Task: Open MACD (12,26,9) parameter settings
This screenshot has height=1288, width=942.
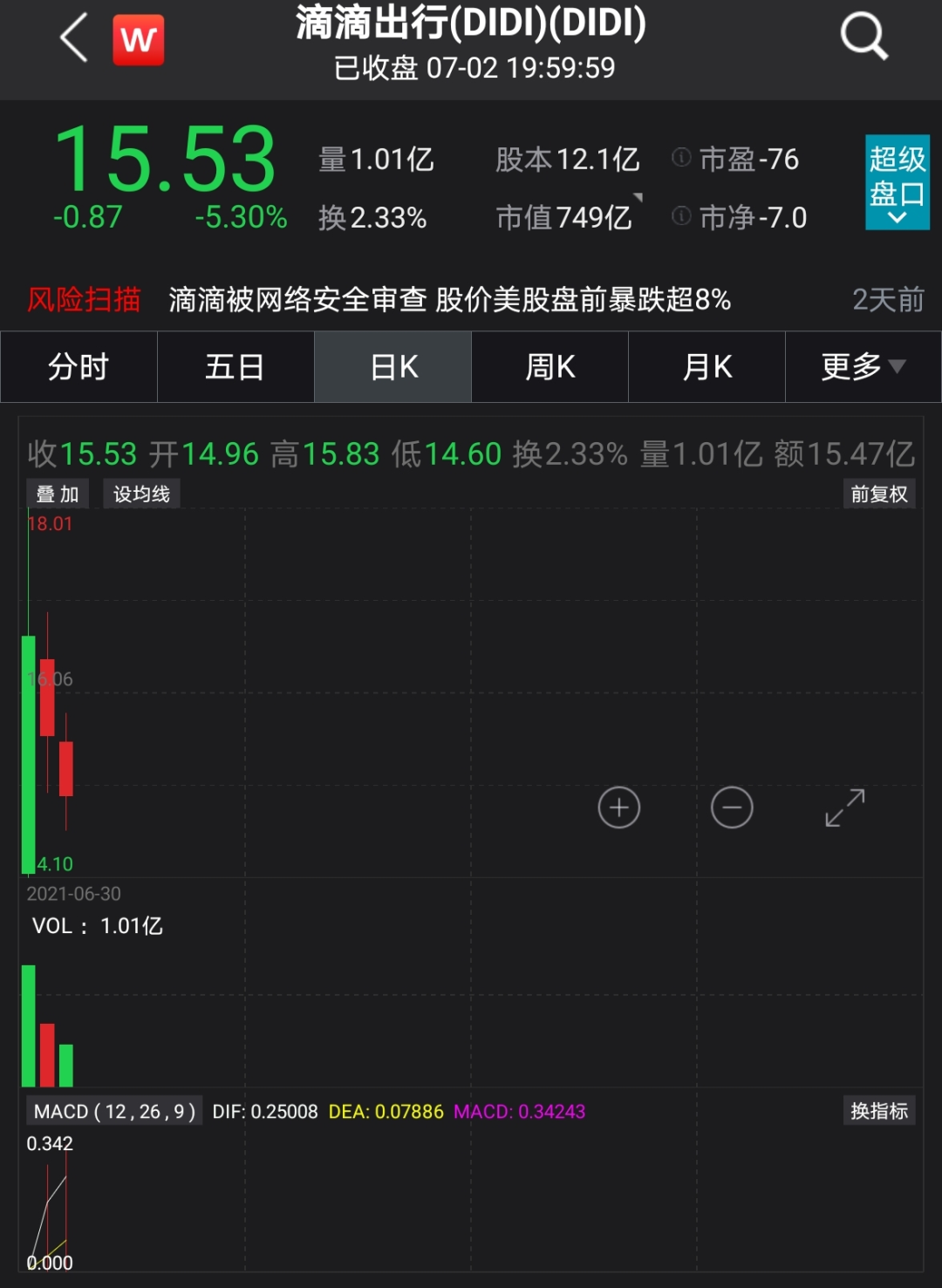Action: (x=114, y=1112)
